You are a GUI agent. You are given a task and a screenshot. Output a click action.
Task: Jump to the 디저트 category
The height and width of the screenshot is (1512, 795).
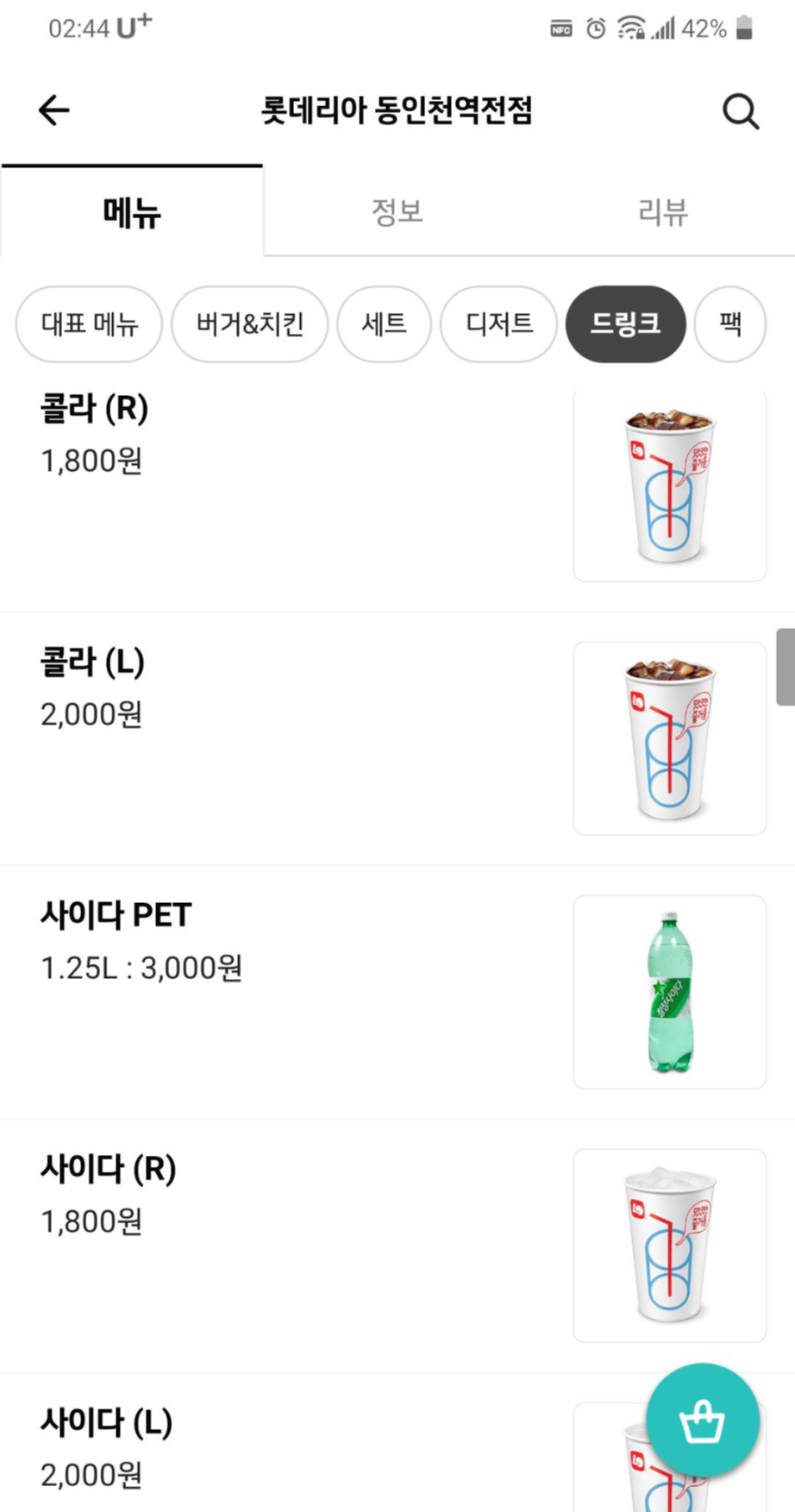499,324
